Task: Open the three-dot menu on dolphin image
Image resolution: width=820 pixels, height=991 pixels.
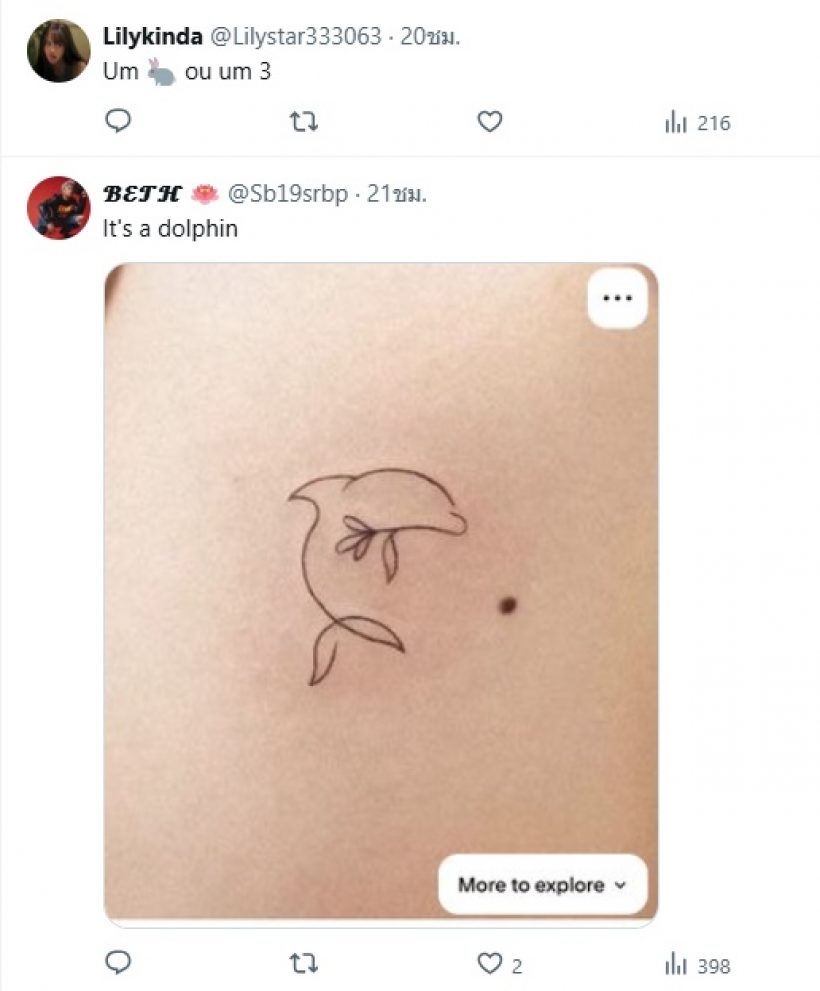Action: coord(617,297)
